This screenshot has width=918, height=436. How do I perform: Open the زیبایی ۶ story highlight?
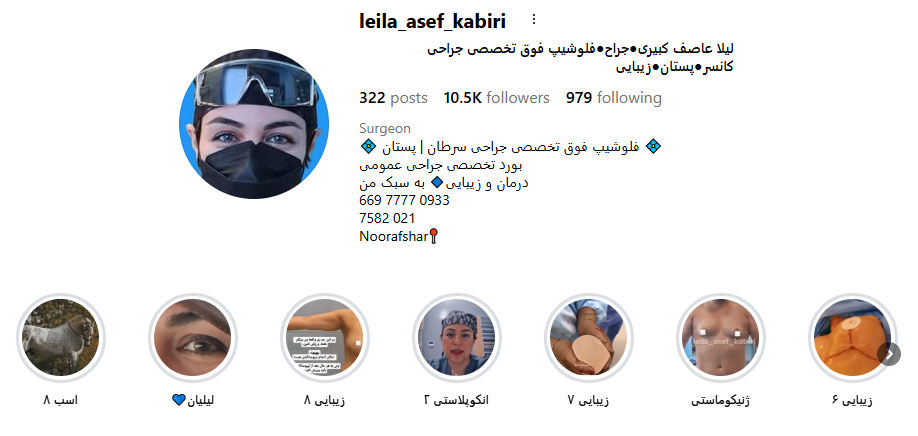click(848, 339)
